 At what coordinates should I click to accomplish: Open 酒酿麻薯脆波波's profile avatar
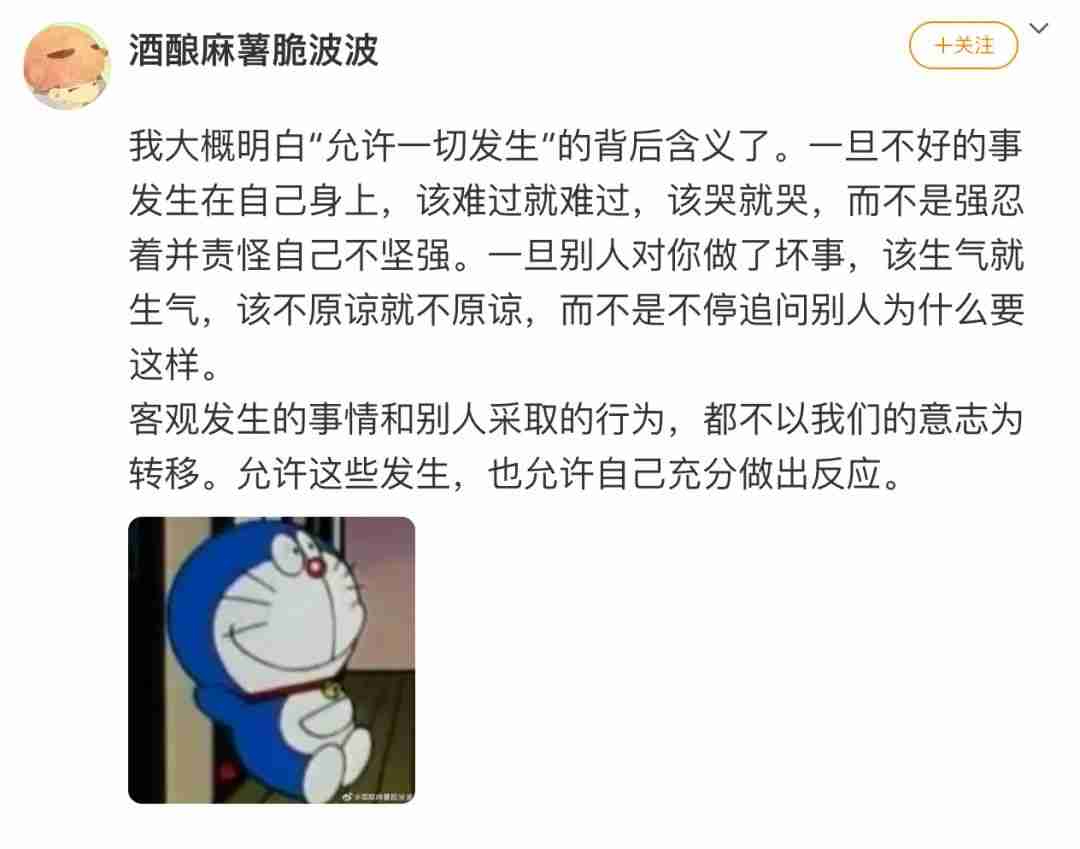[x=66, y=65]
